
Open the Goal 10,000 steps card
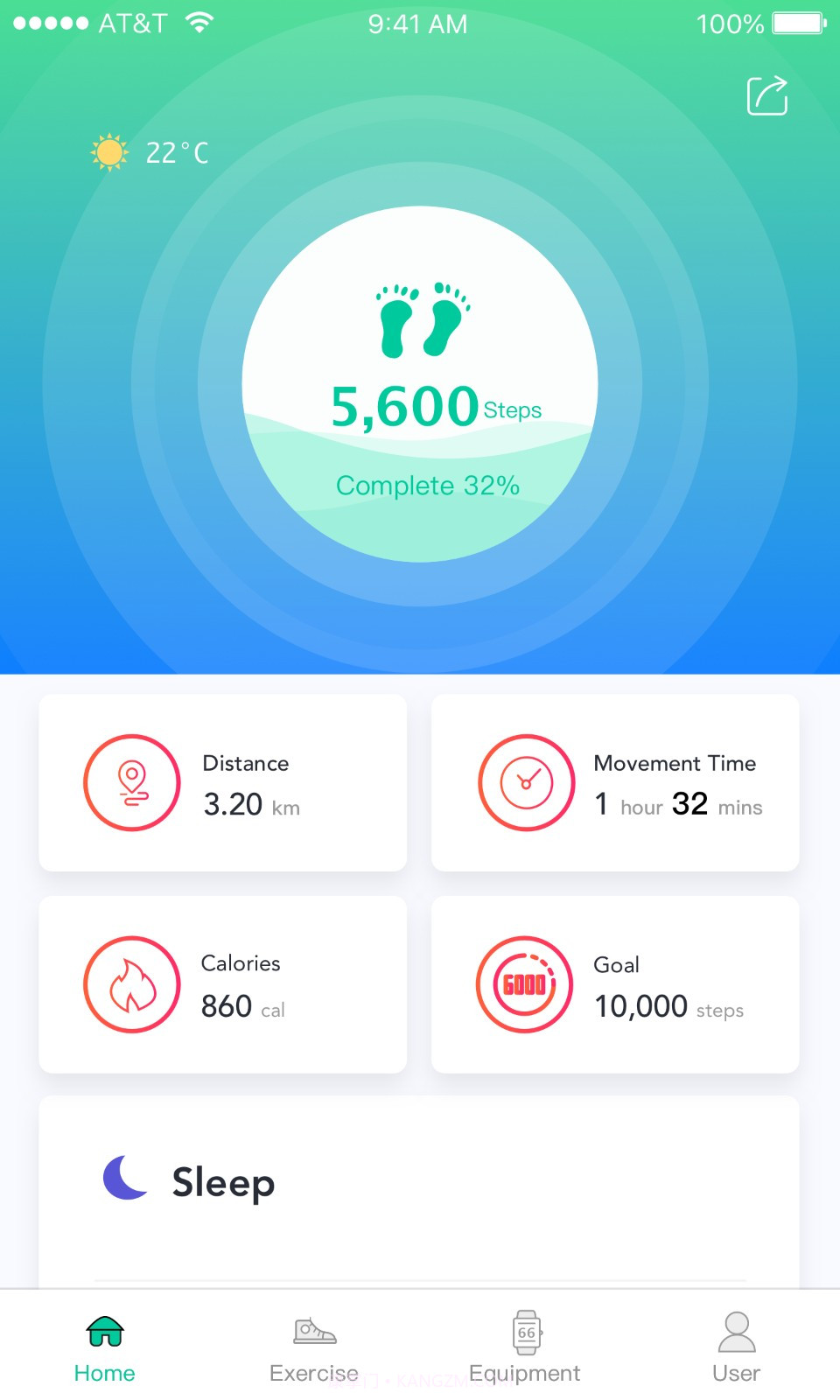point(615,984)
